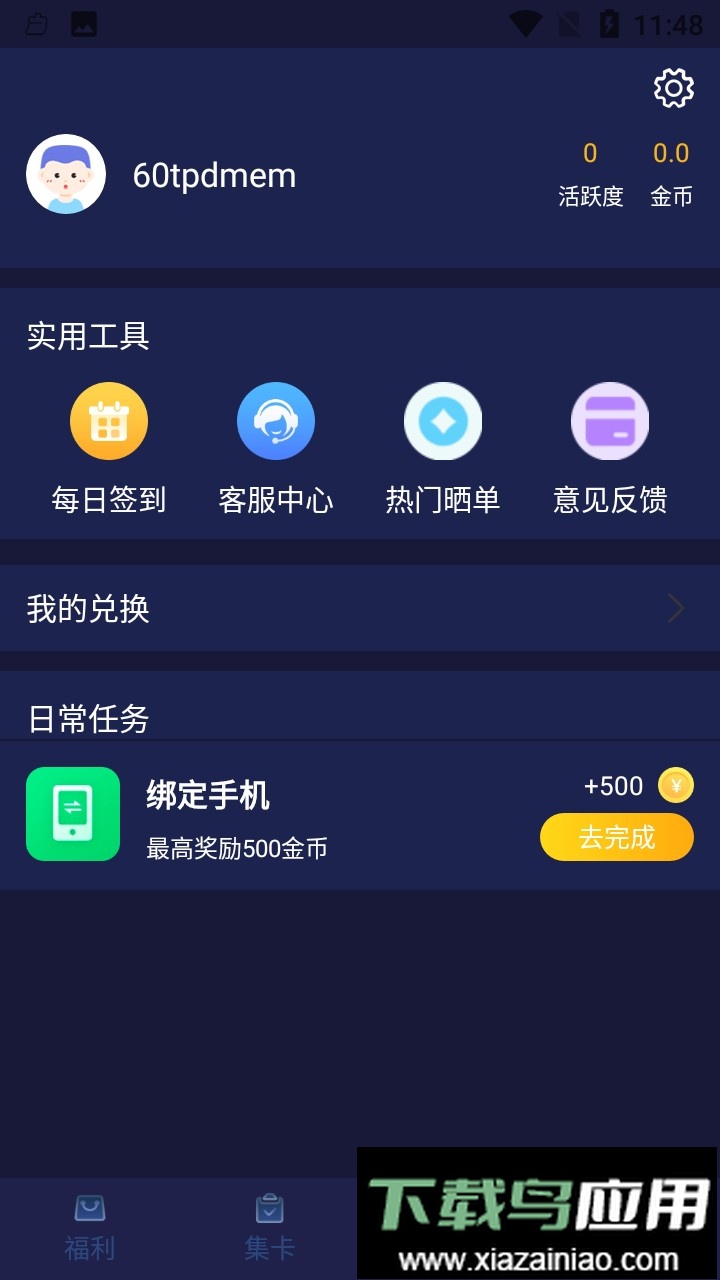Viewport: 720px width, 1280px height.
Task: Tap the green 绑定手机 task icon
Action: [x=72, y=814]
